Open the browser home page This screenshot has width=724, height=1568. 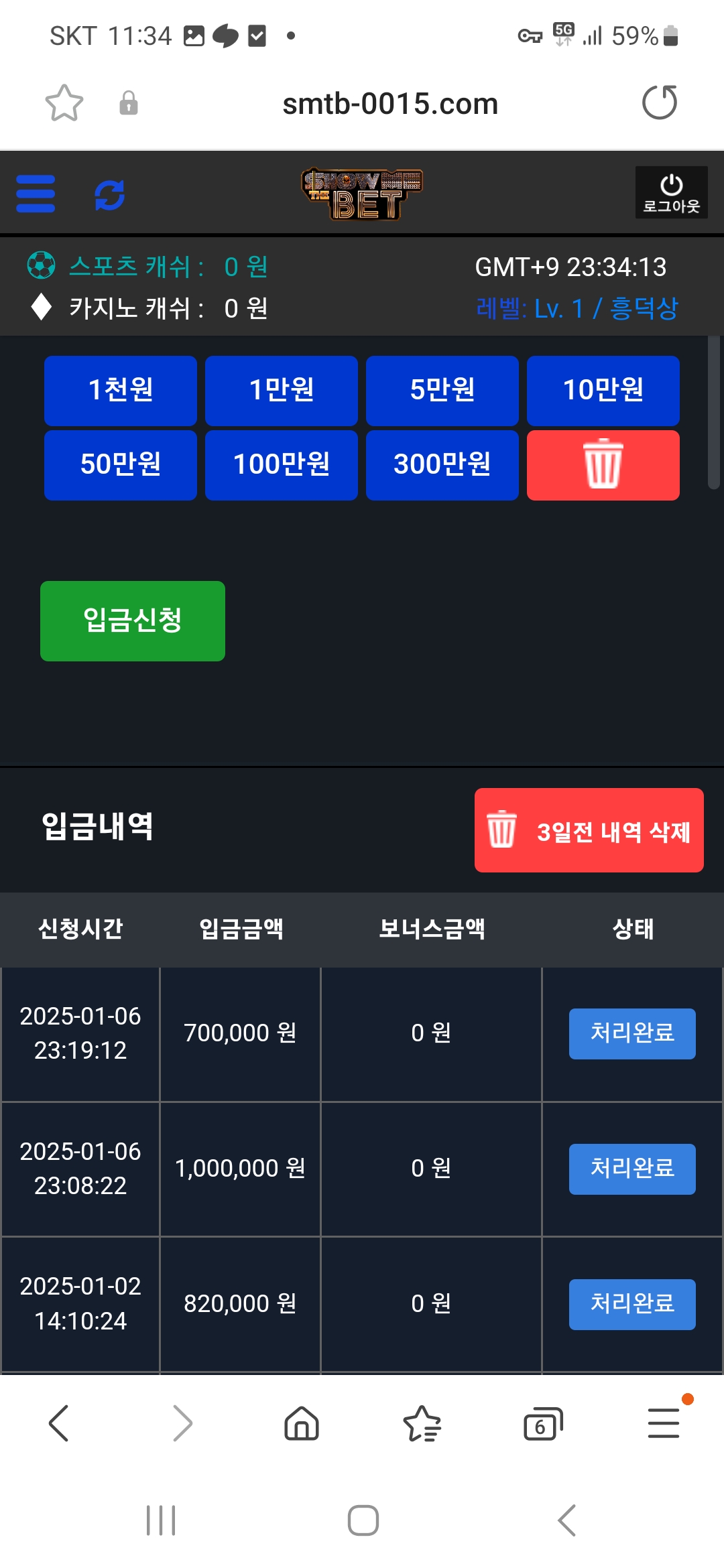pyautogui.click(x=302, y=1423)
